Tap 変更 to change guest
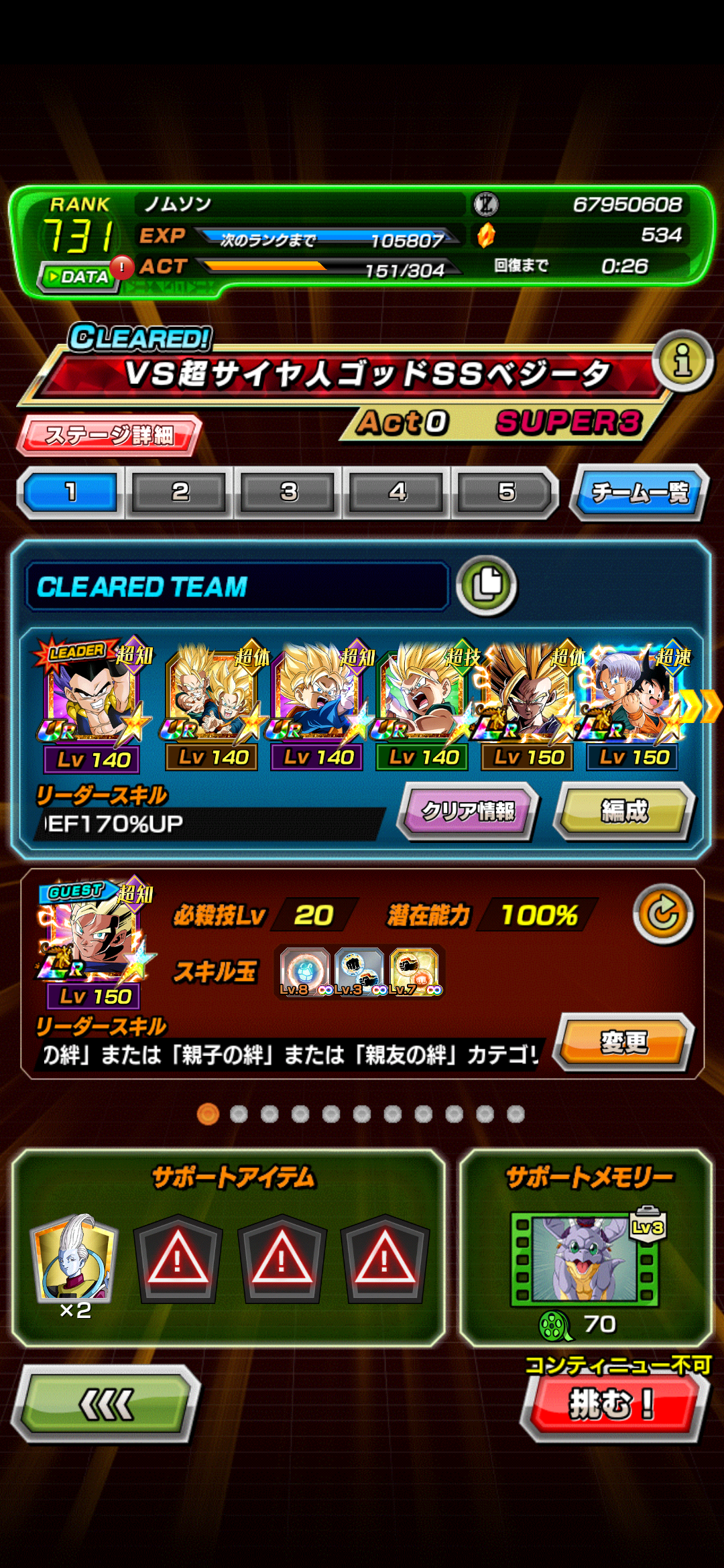724x1568 pixels. point(625,1042)
